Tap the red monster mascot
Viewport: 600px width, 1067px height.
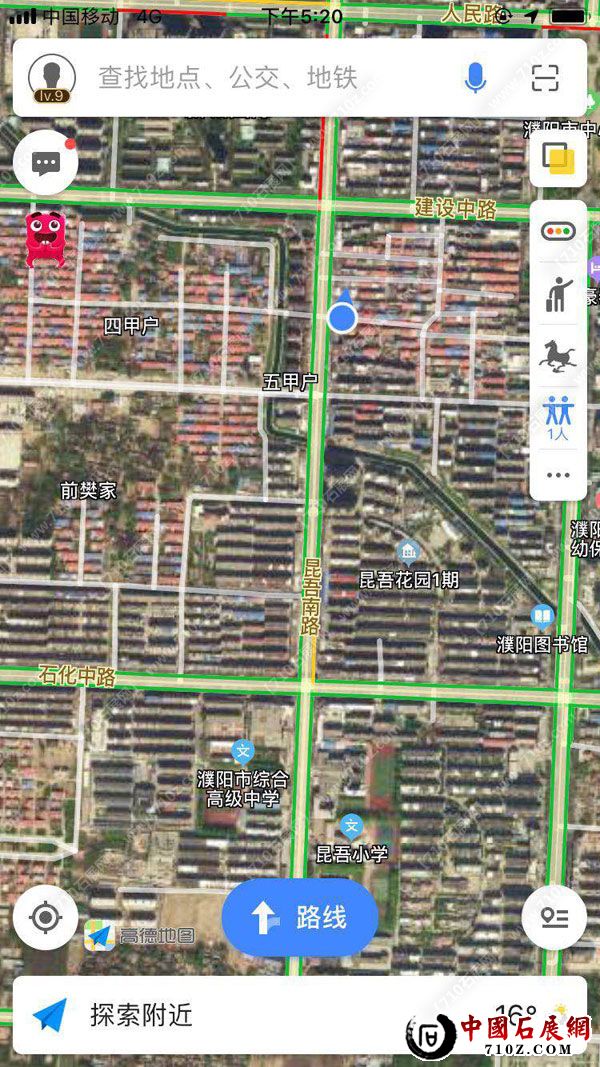coord(45,238)
